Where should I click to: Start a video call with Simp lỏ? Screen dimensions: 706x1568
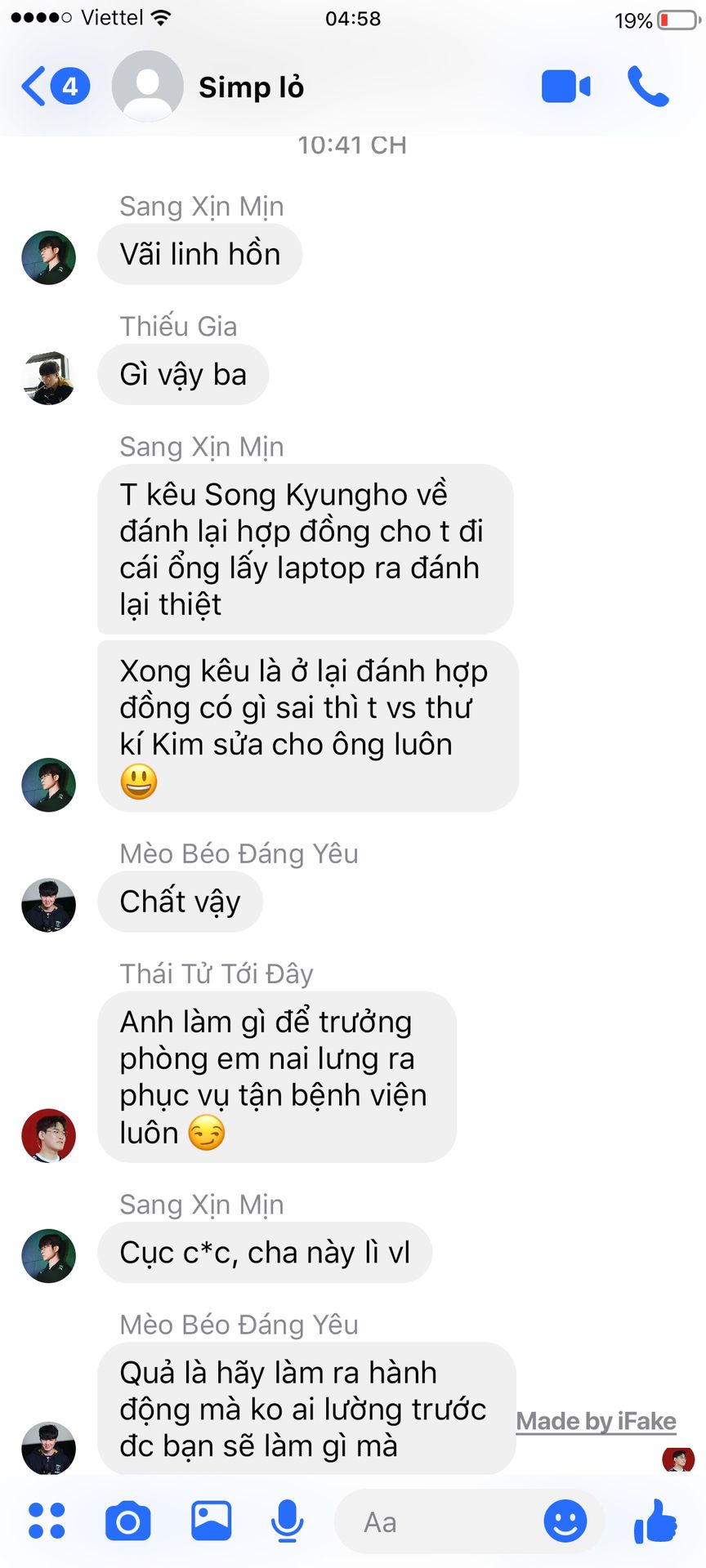click(565, 87)
